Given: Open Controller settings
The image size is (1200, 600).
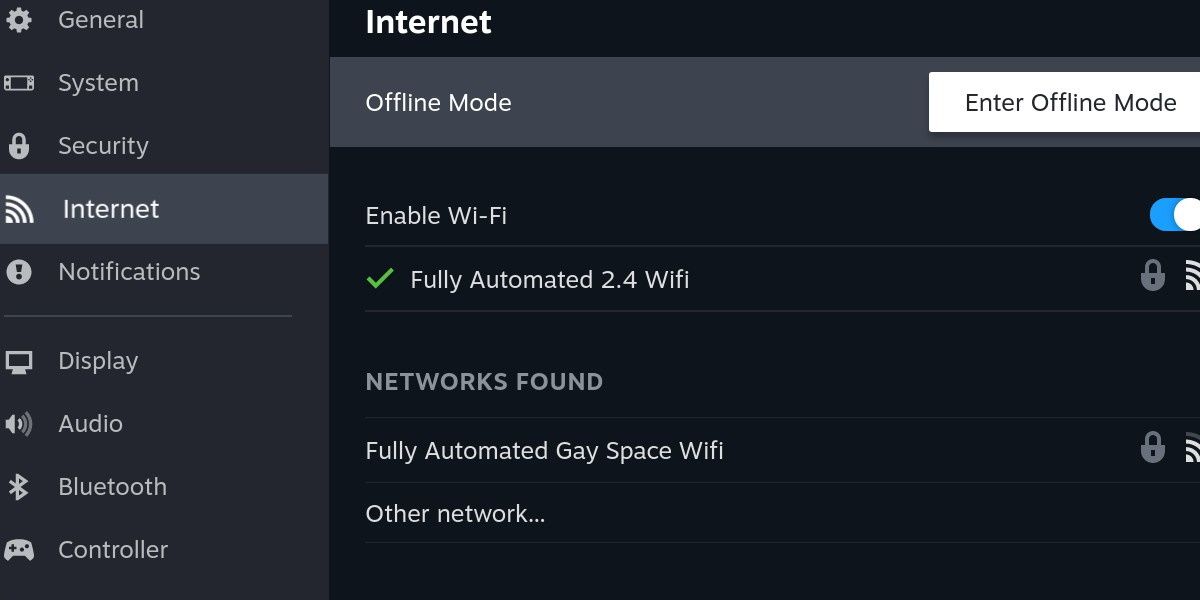Looking at the screenshot, I should pyautogui.click(x=113, y=550).
